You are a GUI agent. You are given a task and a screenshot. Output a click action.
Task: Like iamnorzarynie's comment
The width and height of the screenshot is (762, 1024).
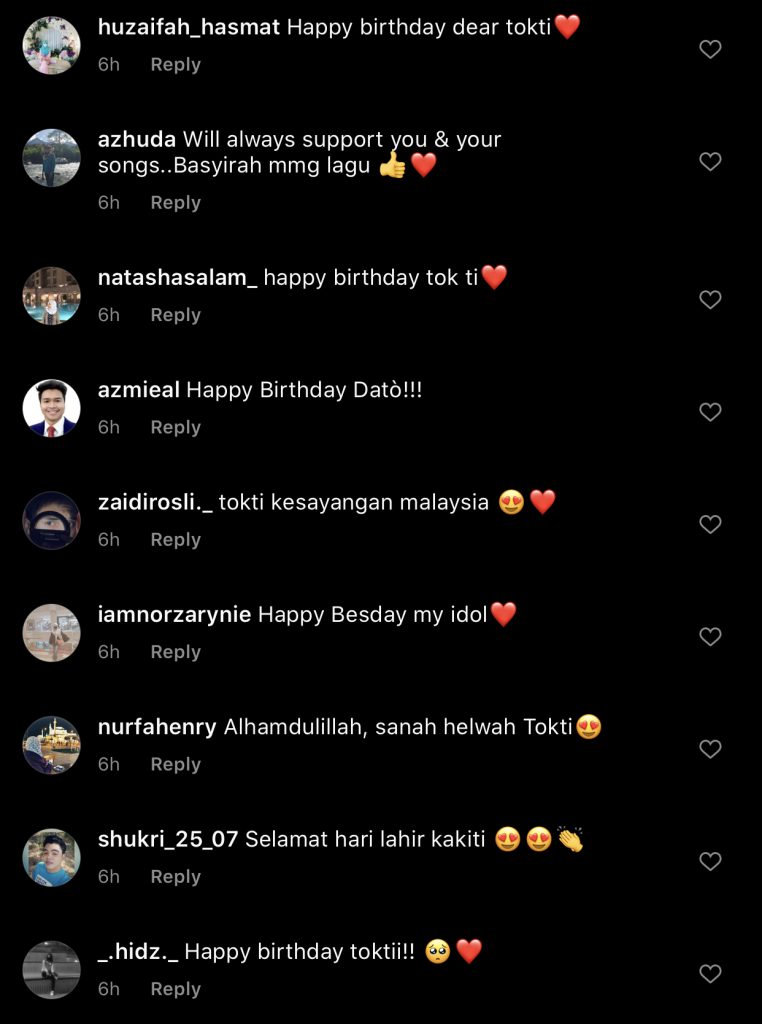[x=710, y=636]
